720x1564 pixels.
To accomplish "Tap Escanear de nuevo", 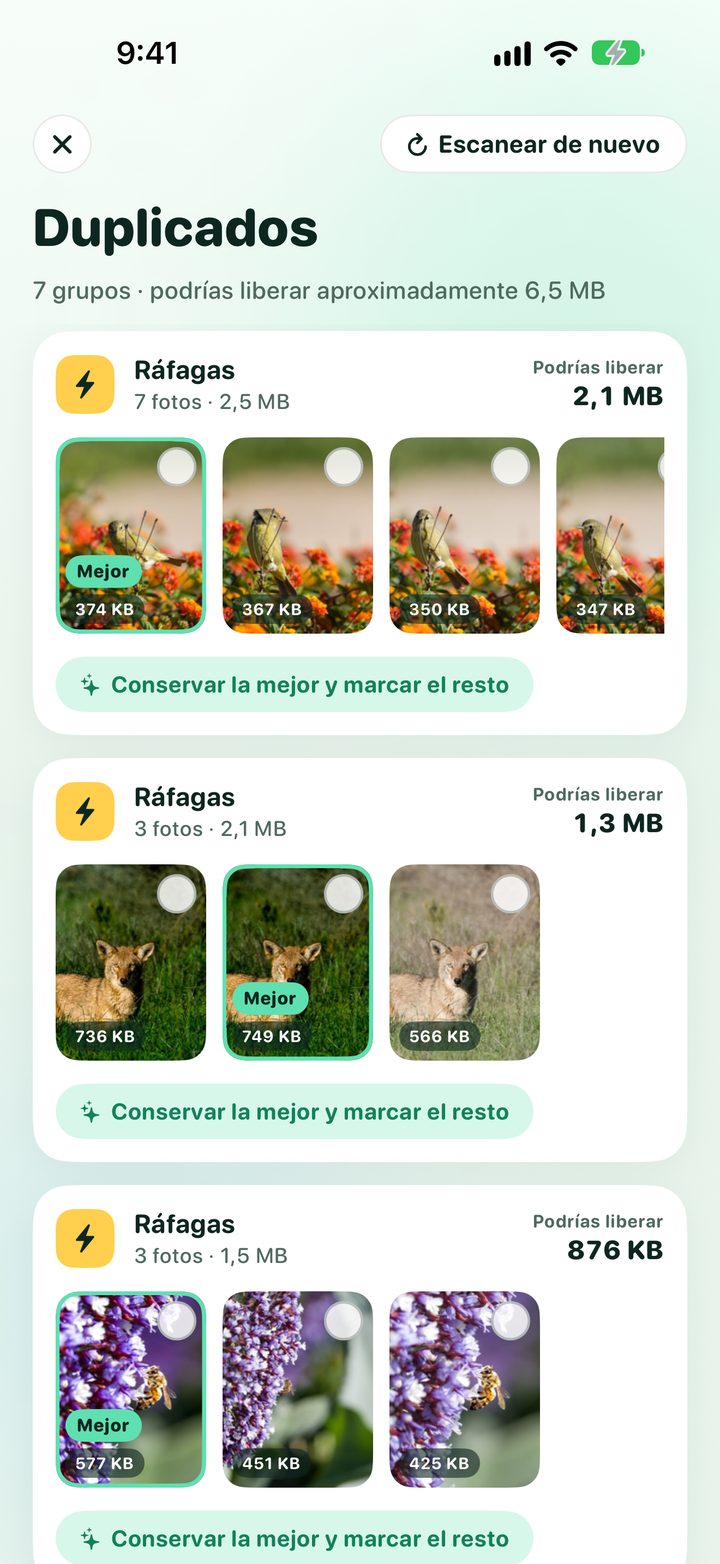I will (x=533, y=144).
